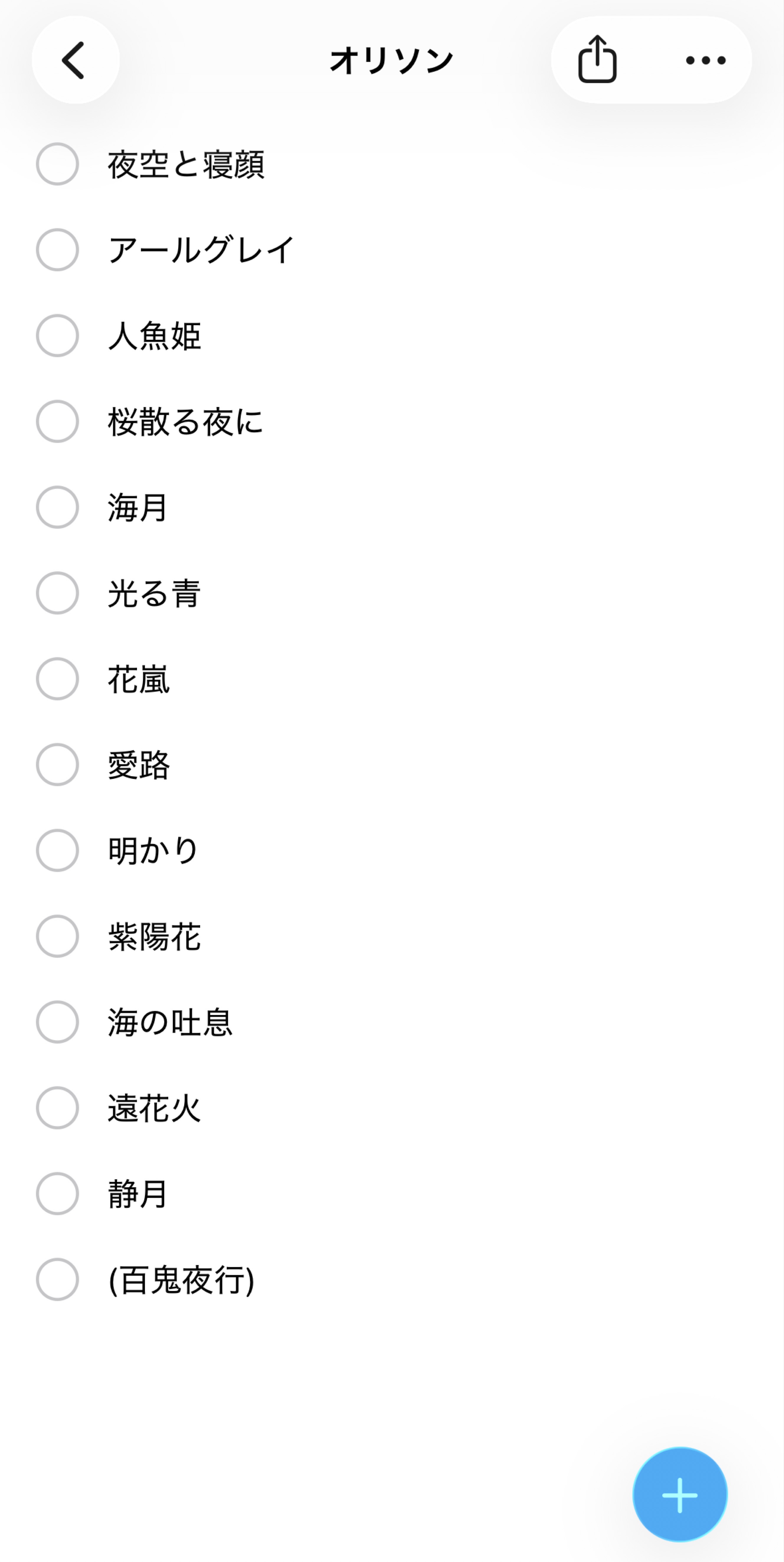Add a new item with the plus button

click(x=679, y=1495)
